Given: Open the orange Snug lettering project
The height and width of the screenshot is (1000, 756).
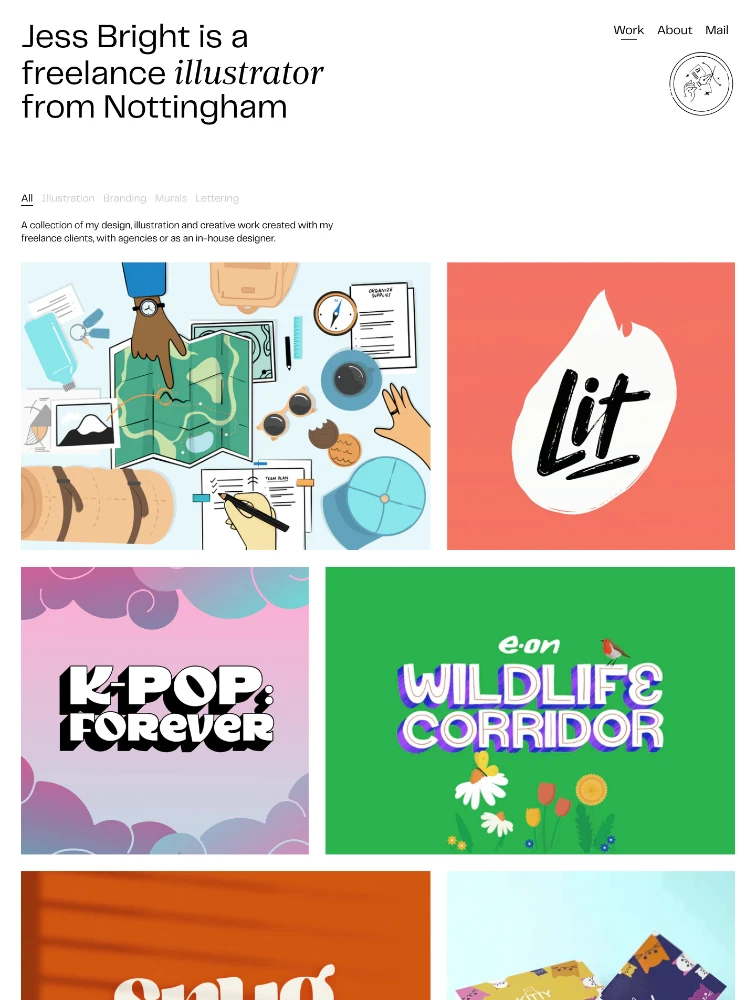Looking at the screenshot, I should click(226, 935).
